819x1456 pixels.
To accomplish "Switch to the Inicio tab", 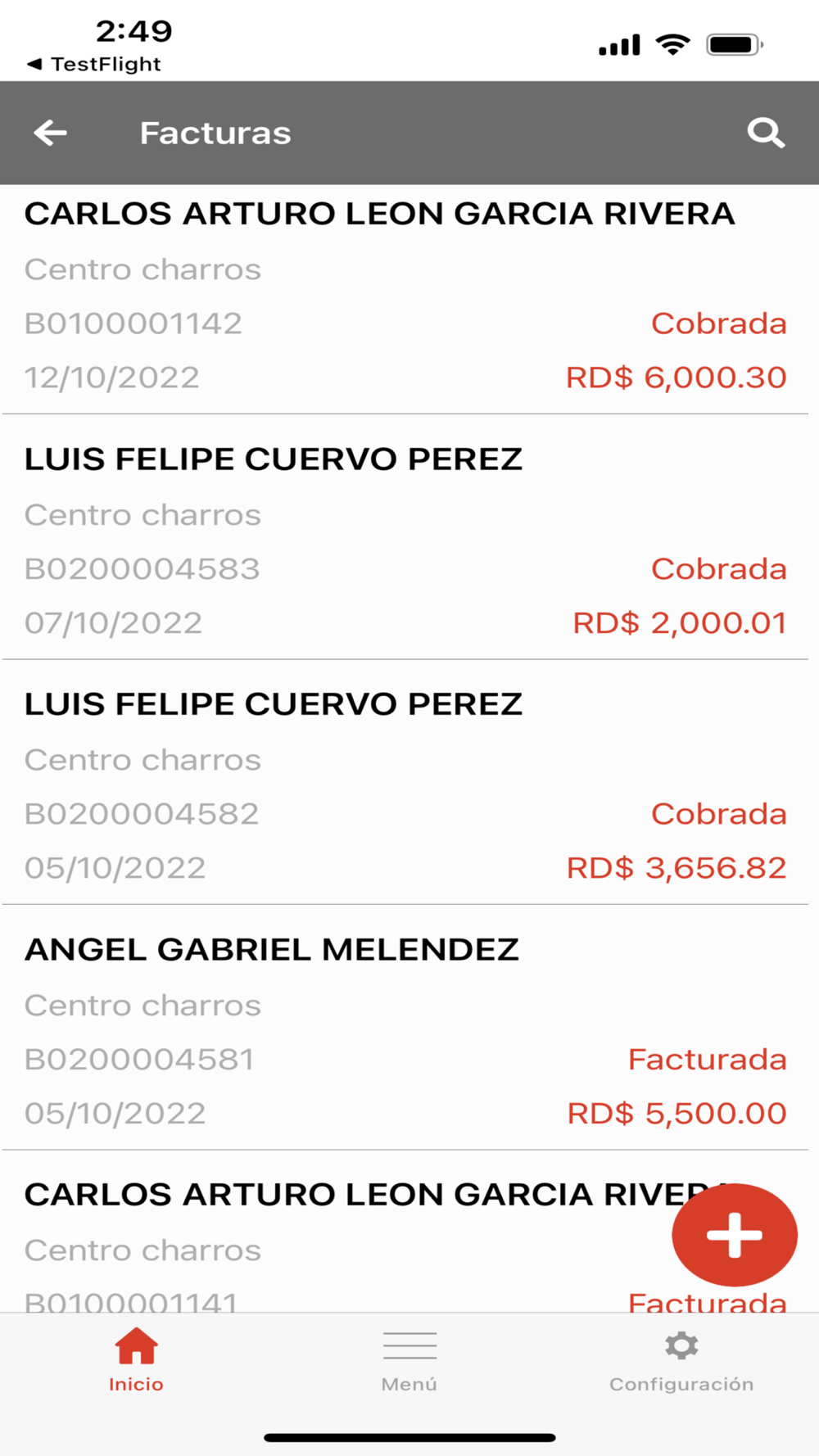I will [x=136, y=1361].
